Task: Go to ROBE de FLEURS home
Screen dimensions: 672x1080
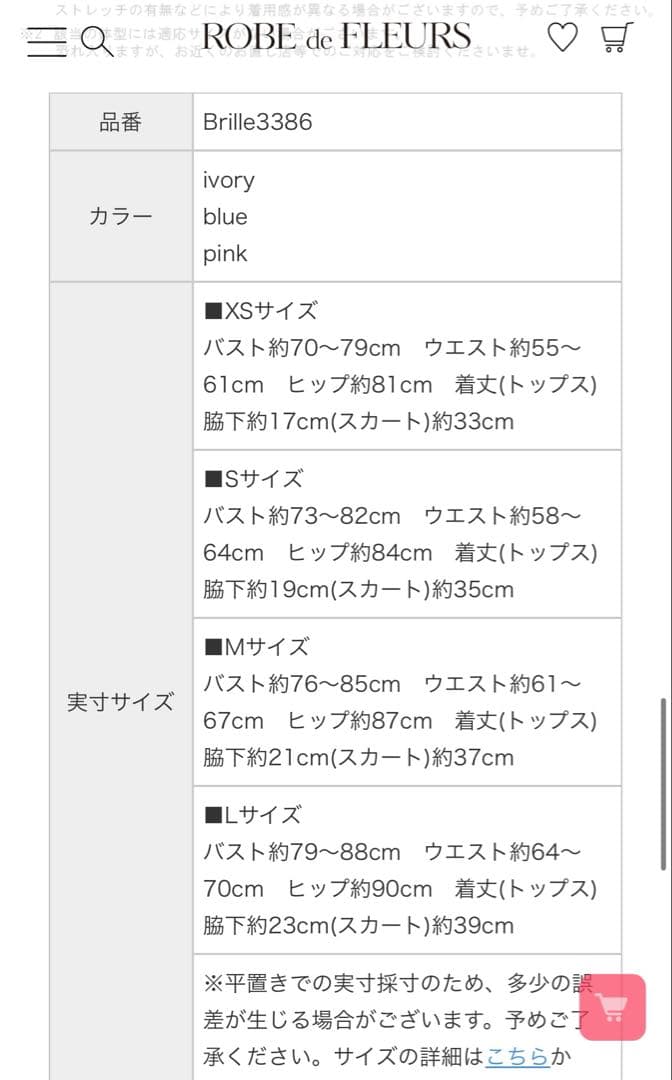Action: 336,38
